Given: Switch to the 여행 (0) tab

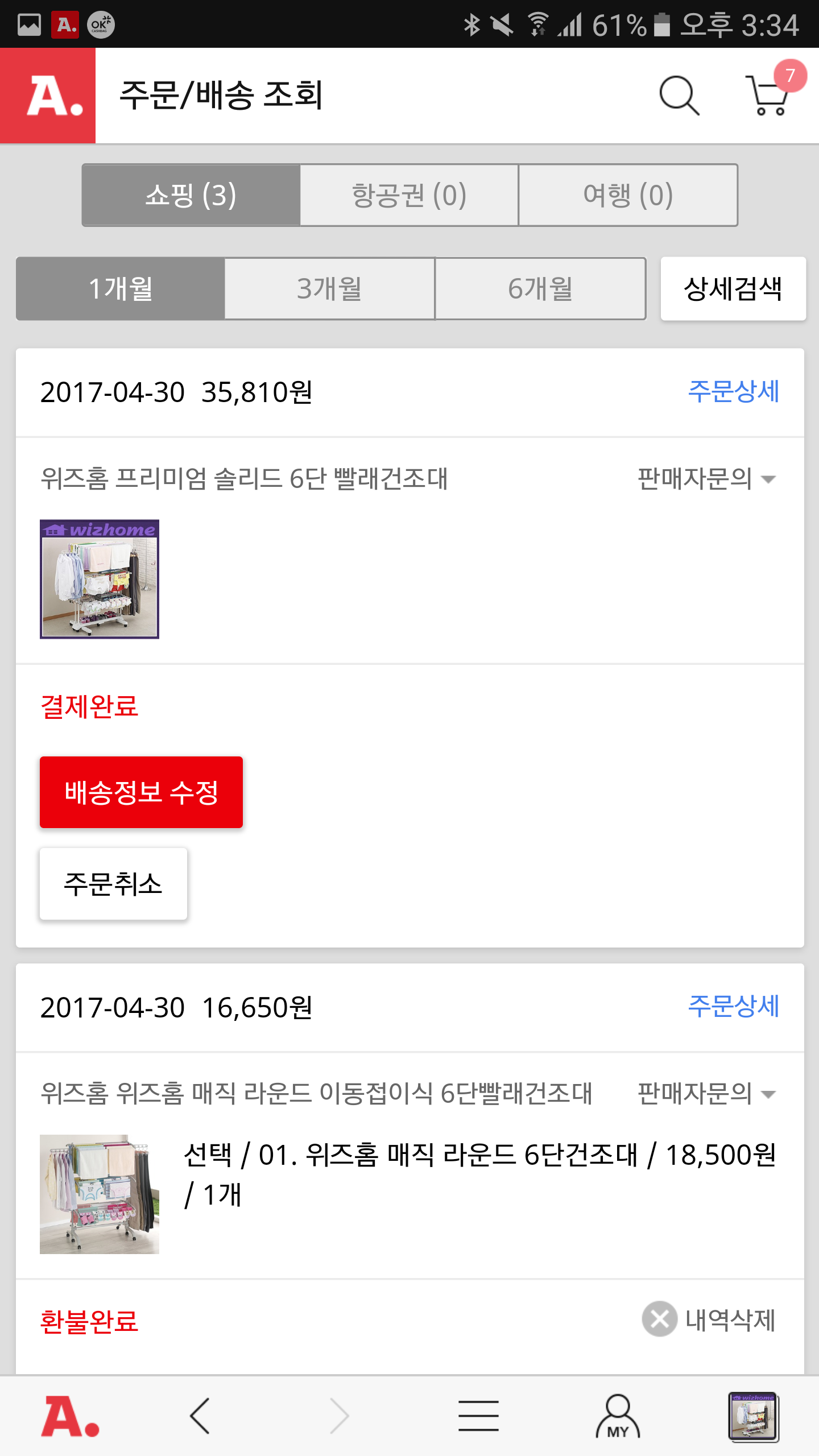Looking at the screenshot, I should click(628, 195).
